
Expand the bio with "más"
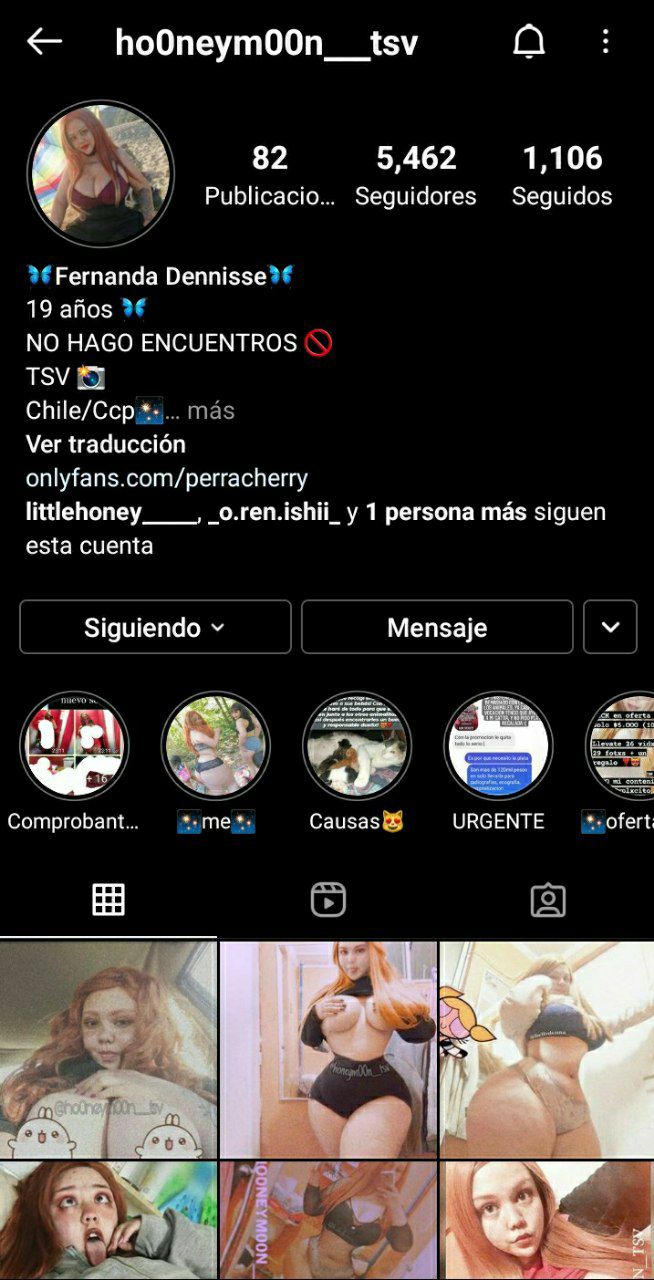tap(210, 411)
